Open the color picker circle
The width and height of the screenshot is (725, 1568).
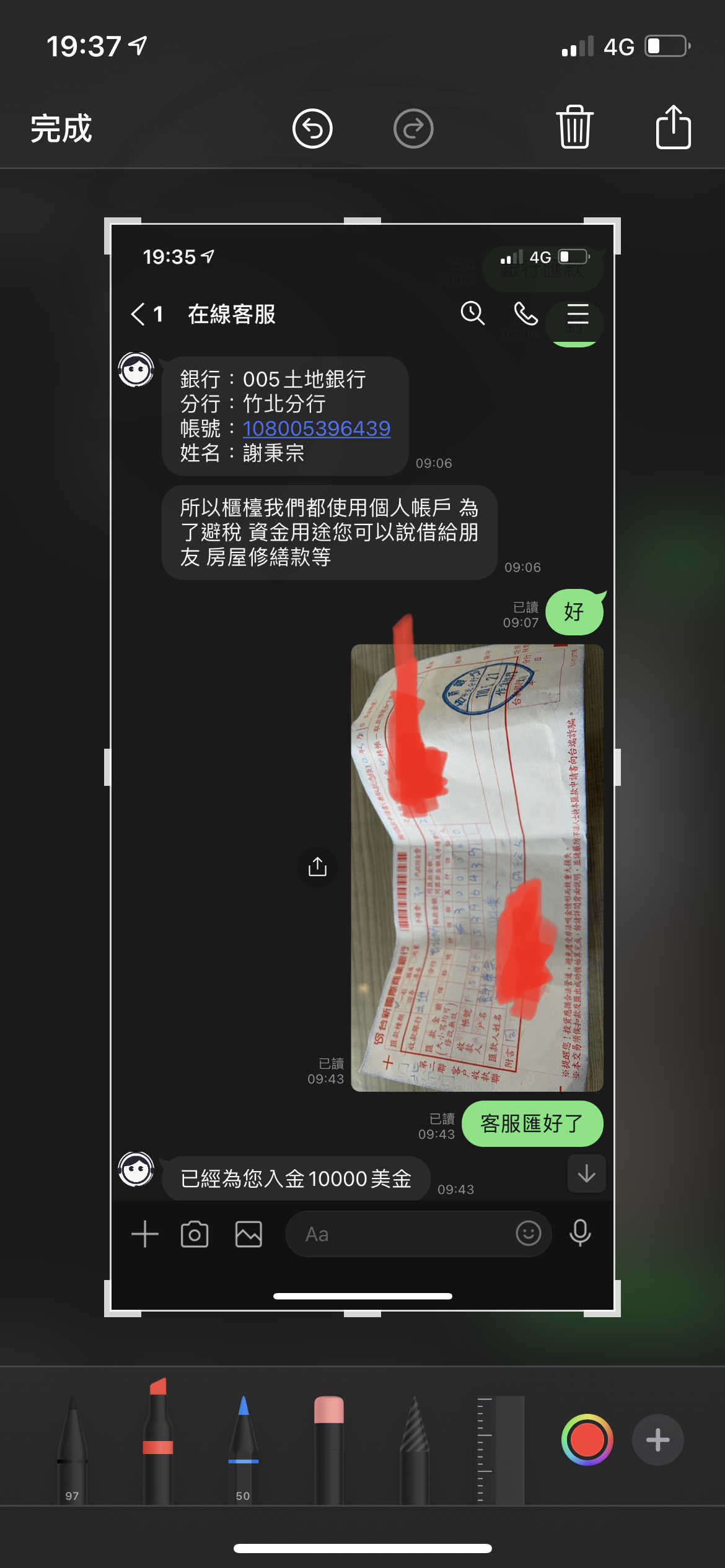click(x=587, y=1440)
